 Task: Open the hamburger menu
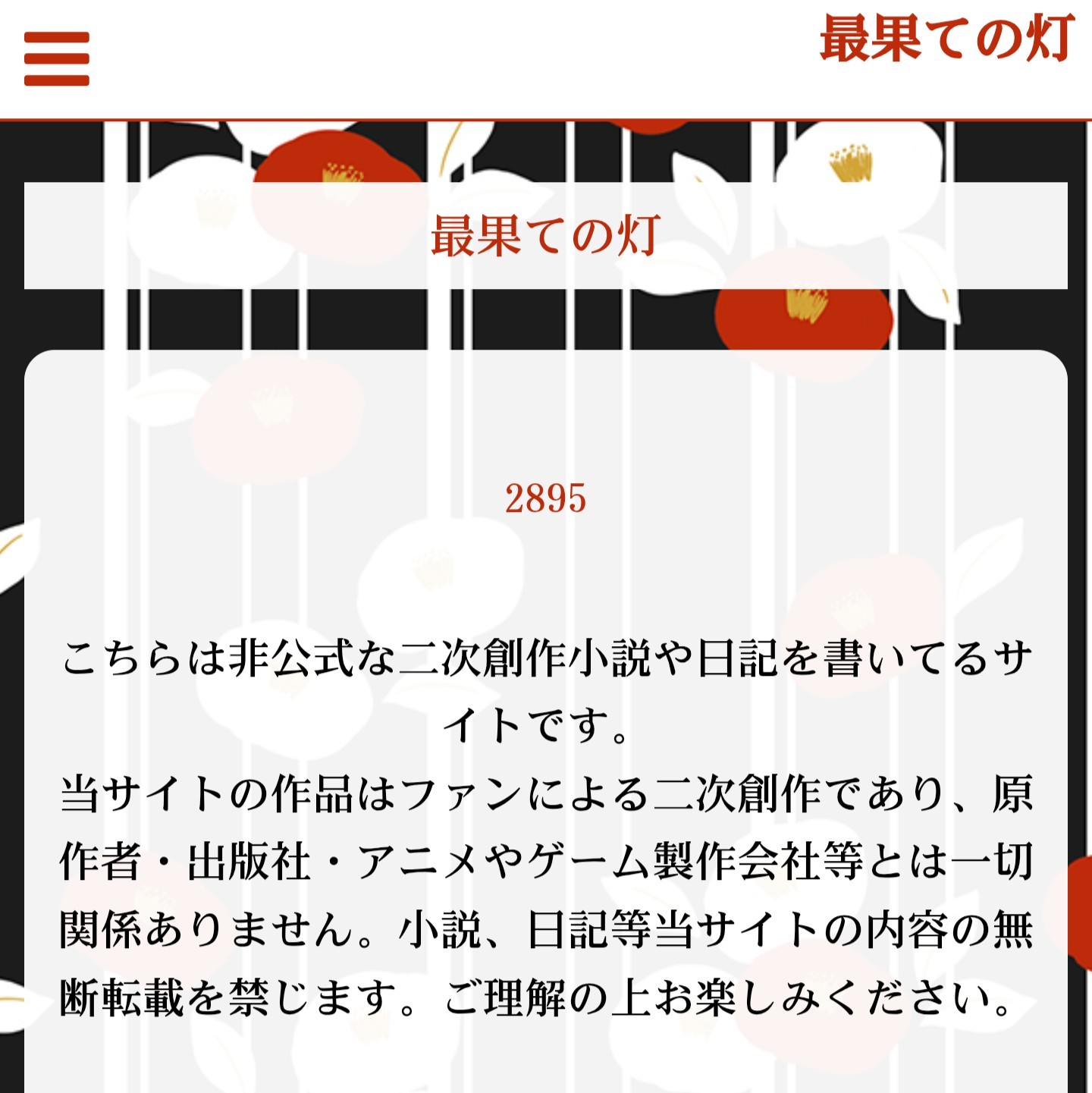57,59
